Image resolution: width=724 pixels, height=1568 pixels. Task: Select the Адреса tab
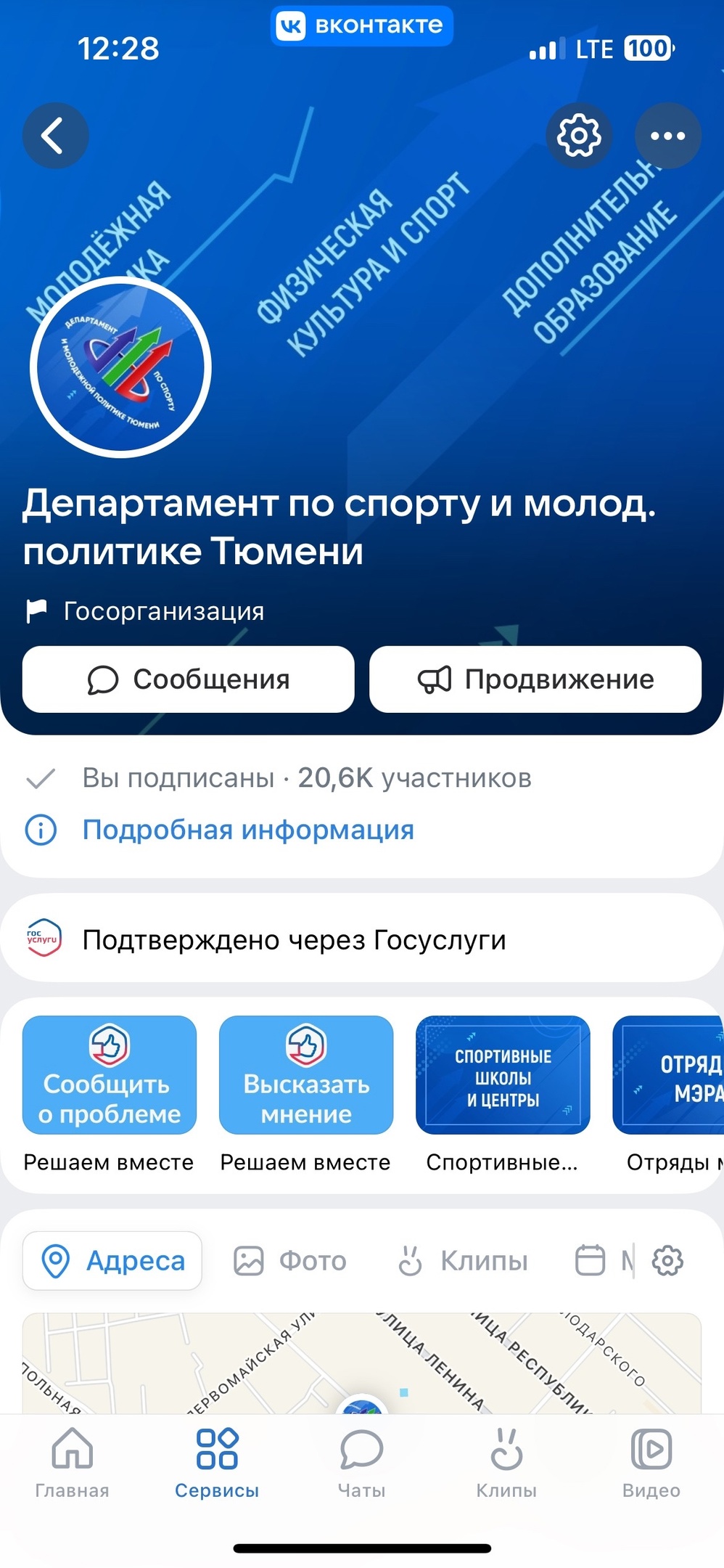pos(112,1261)
